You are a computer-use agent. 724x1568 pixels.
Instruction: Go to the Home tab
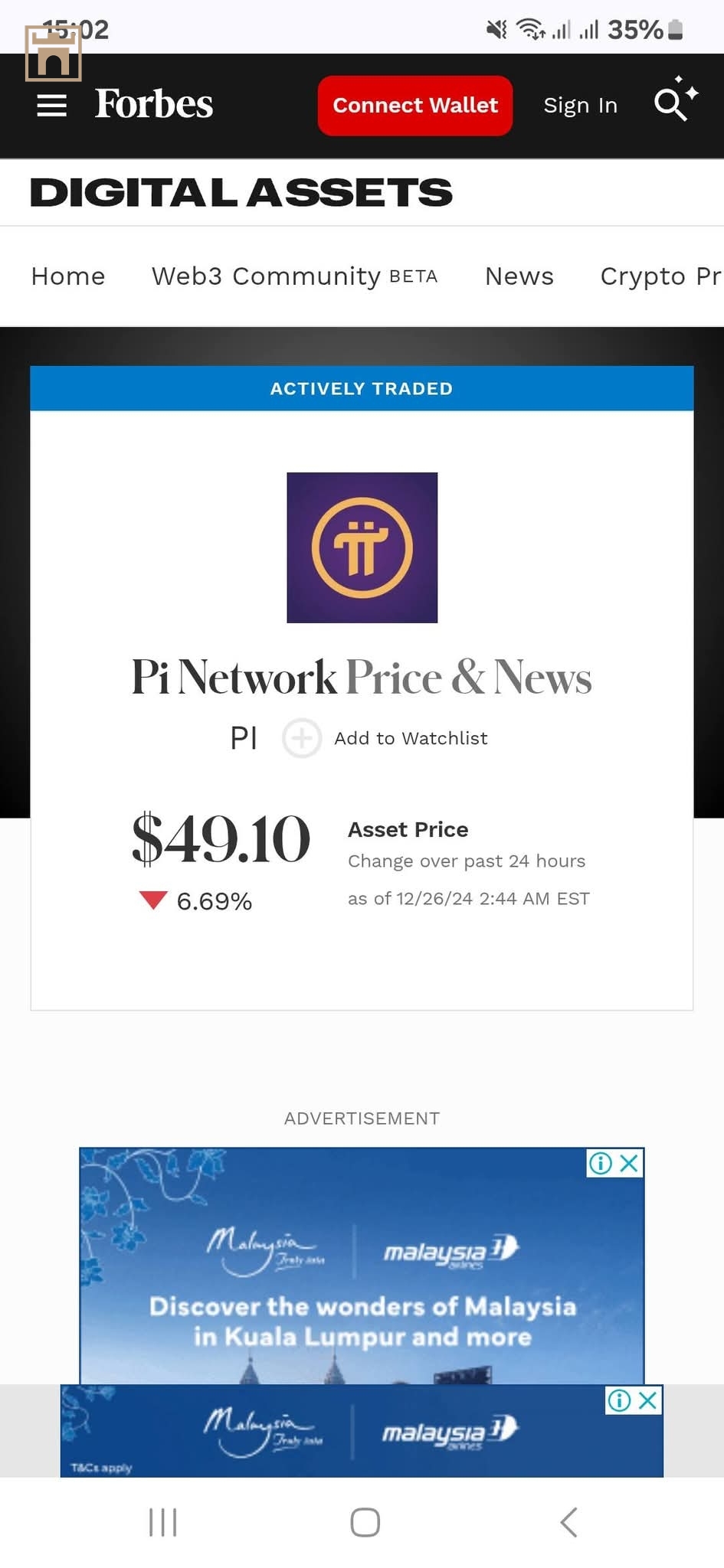[68, 276]
